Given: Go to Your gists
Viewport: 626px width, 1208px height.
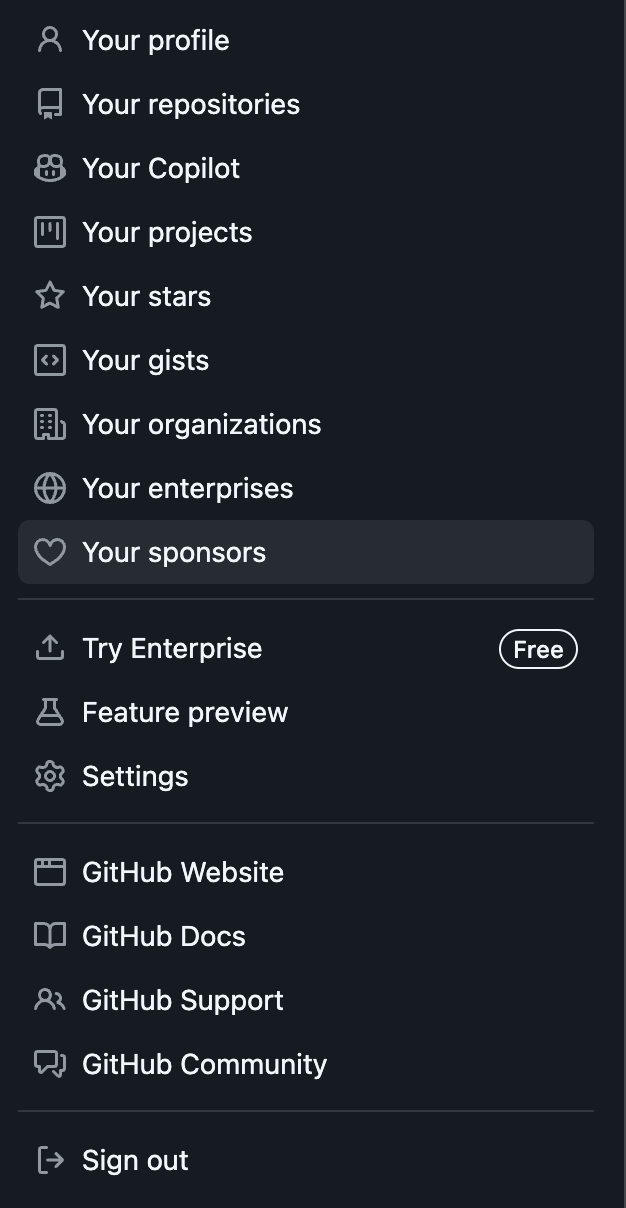Looking at the screenshot, I should [145, 361].
